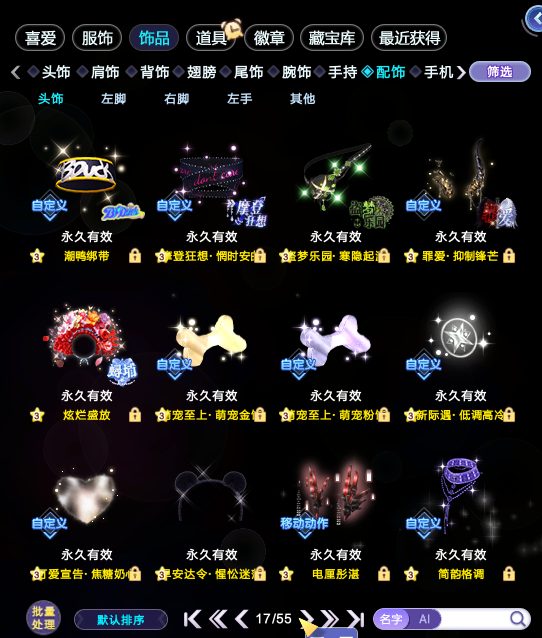Switch to the 其他 sub-tab
The height and width of the screenshot is (638, 542).
point(302,98)
